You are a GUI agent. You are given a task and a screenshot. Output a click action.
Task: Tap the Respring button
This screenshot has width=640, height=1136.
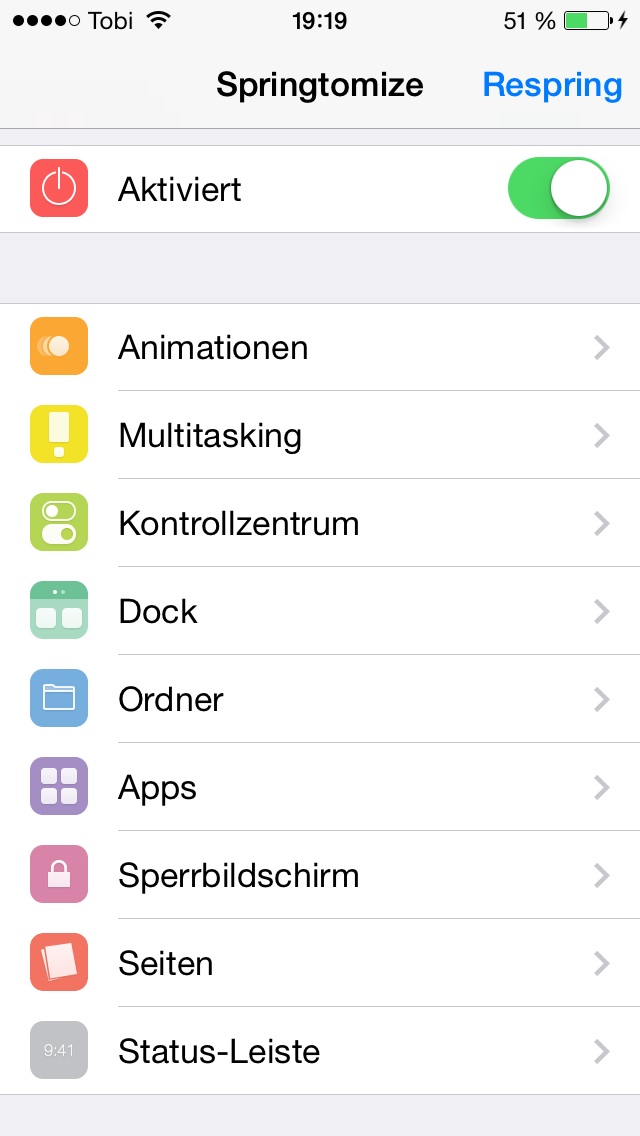(x=552, y=85)
